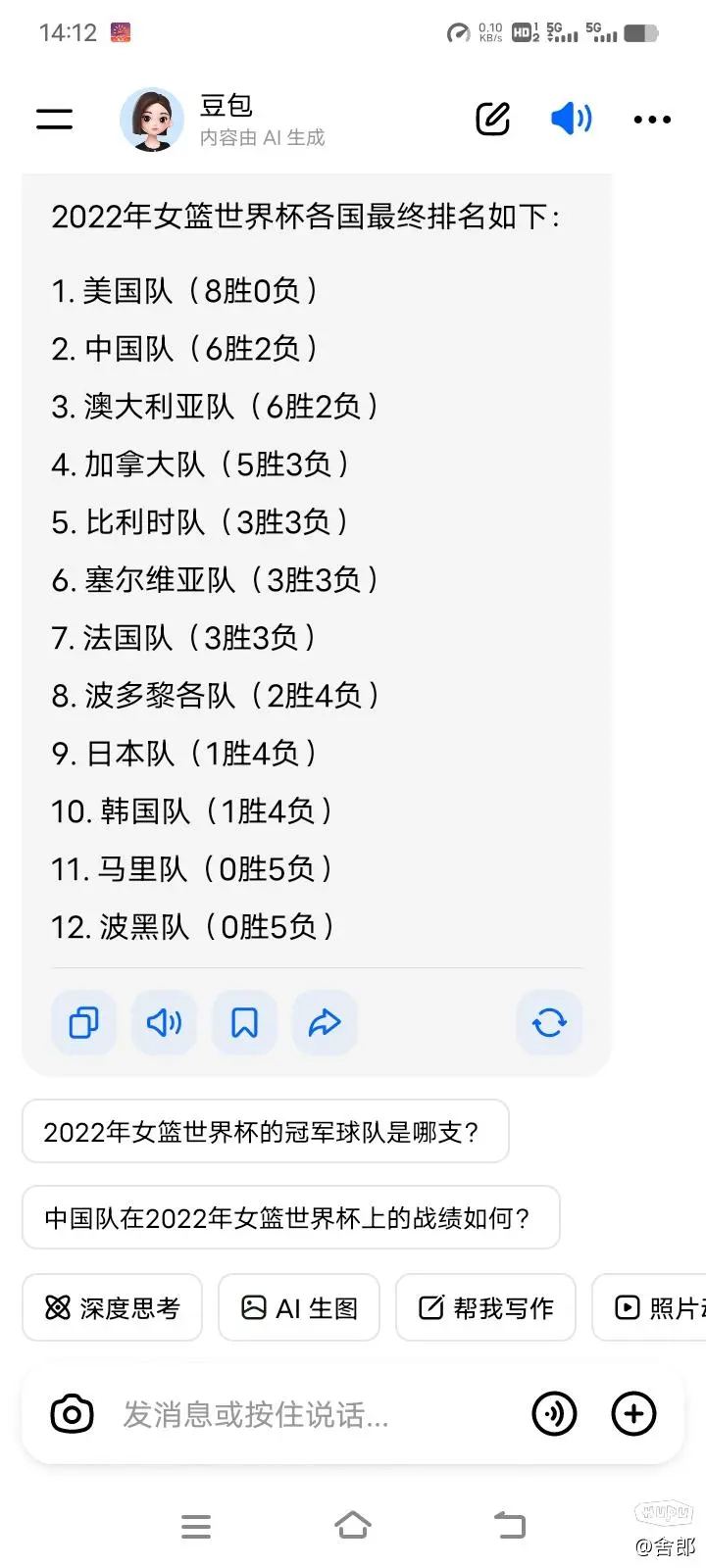Regenerate the answer
This screenshot has height=1568, width=706.
(549, 1023)
